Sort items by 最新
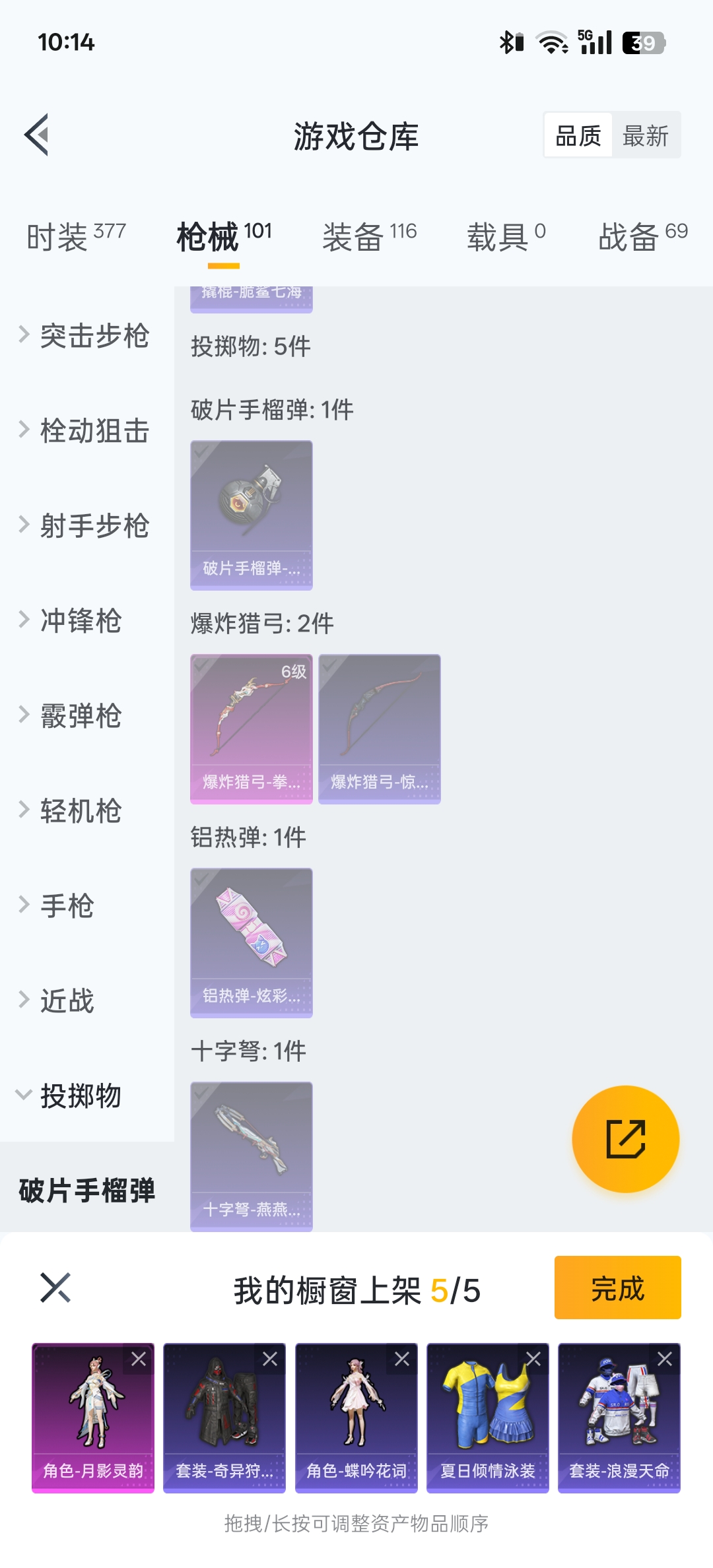This screenshot has height=1568, width=713. click(x=645, y=136)
